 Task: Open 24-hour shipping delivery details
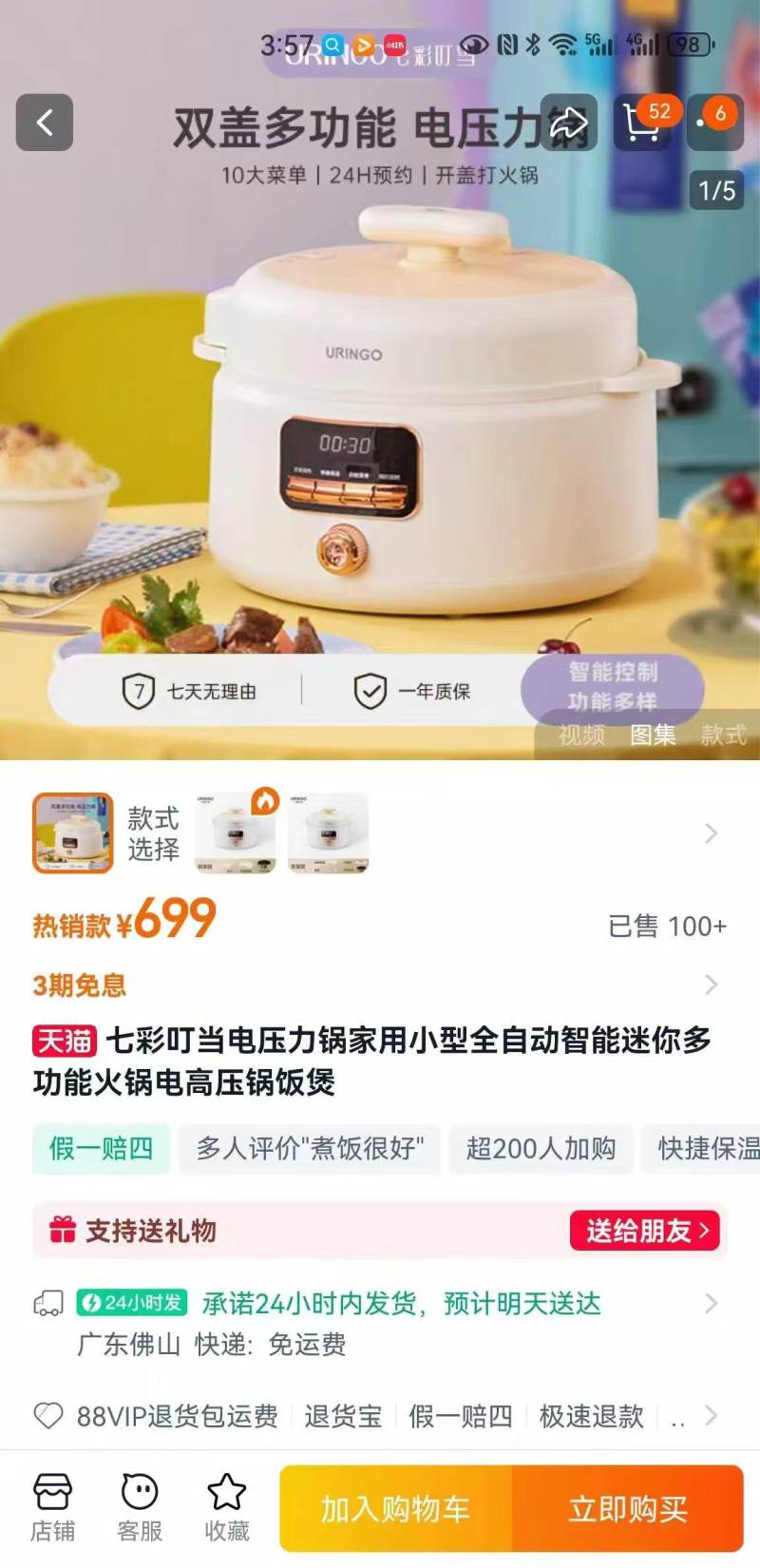coord(711,1304)
